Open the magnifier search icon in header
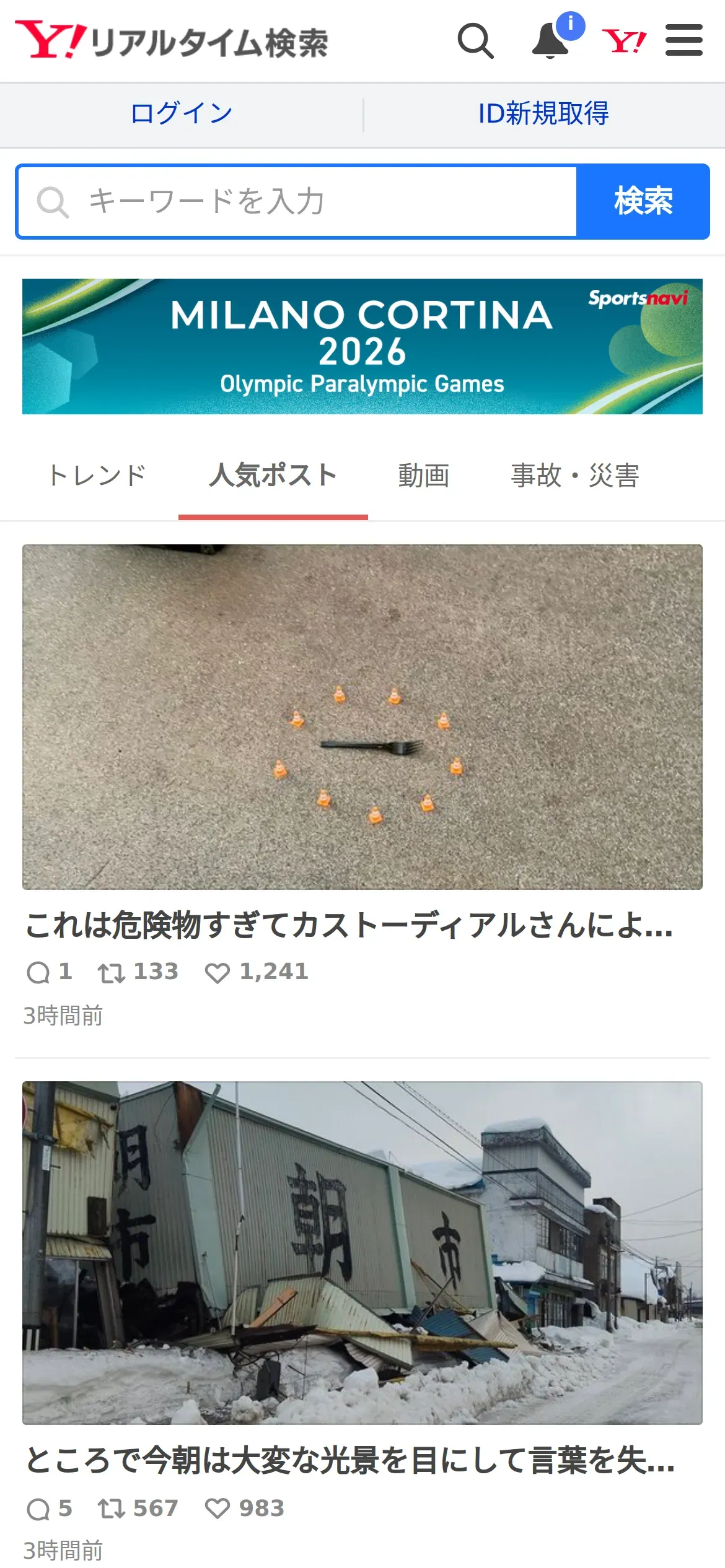The height and width of the screenshot is (1568, 725). [x=475, y=41]
